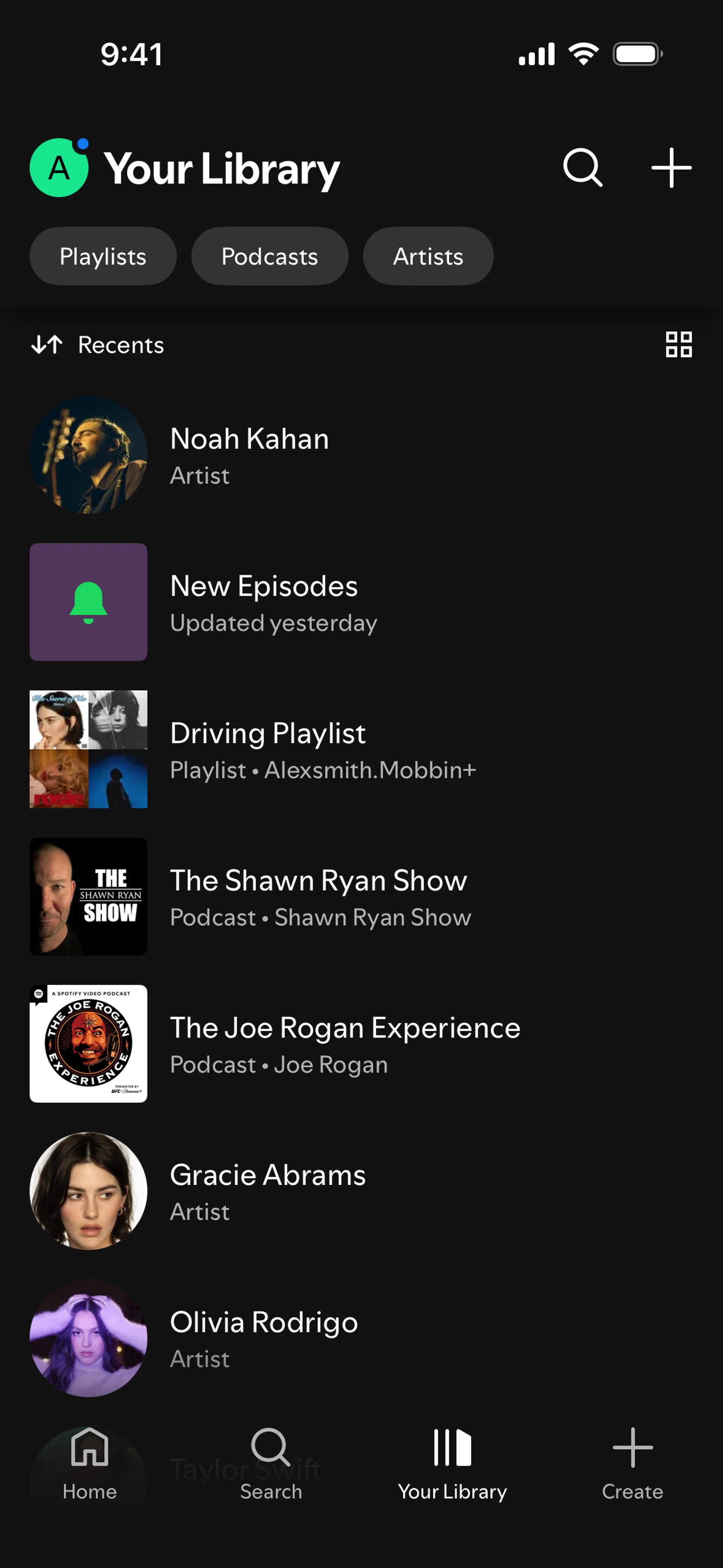
Task: View Olivia Rodrigo artist page
Action: [264, 1339]
